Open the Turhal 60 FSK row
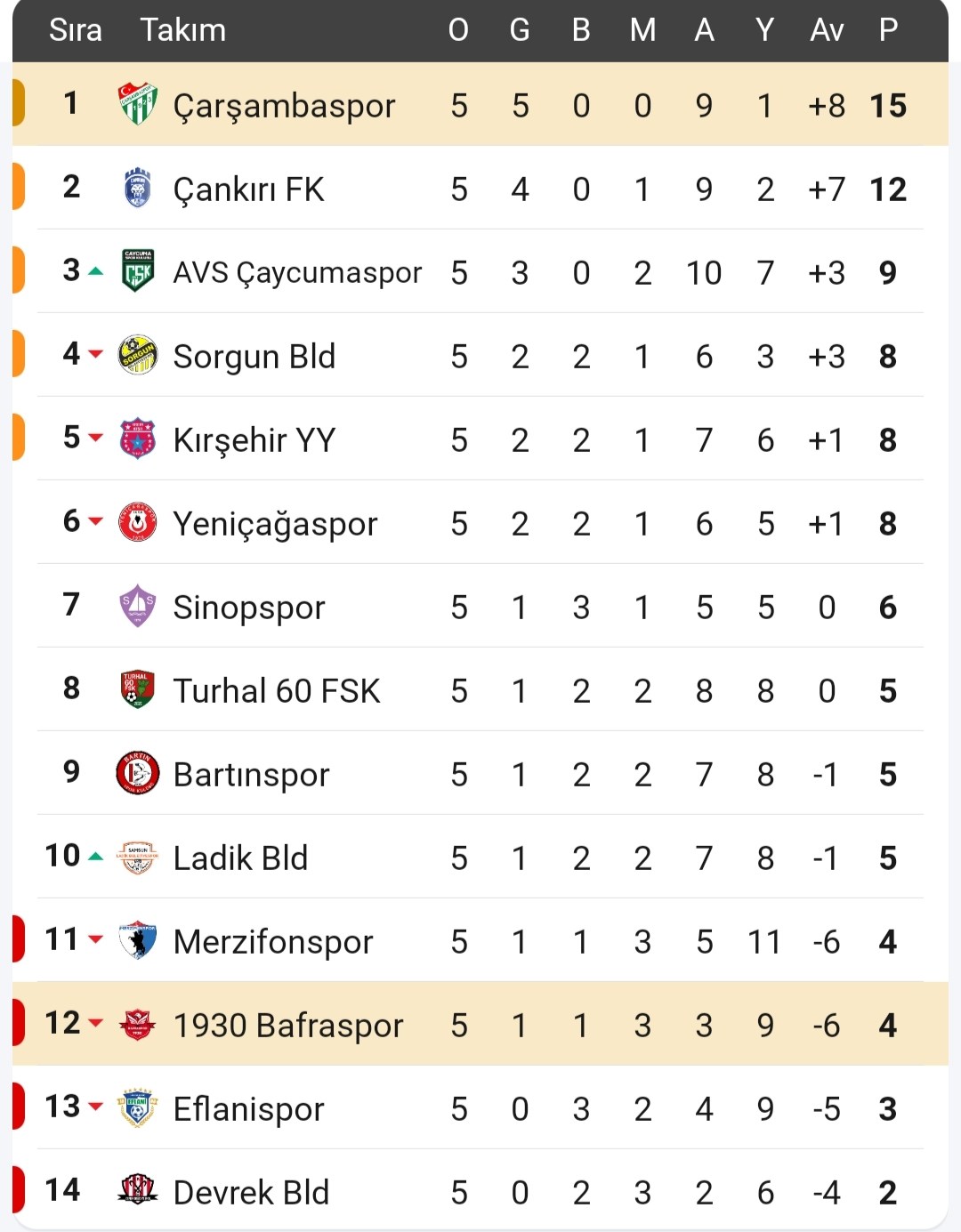This screenshot has height=1232, width=961. coord(276,691)
